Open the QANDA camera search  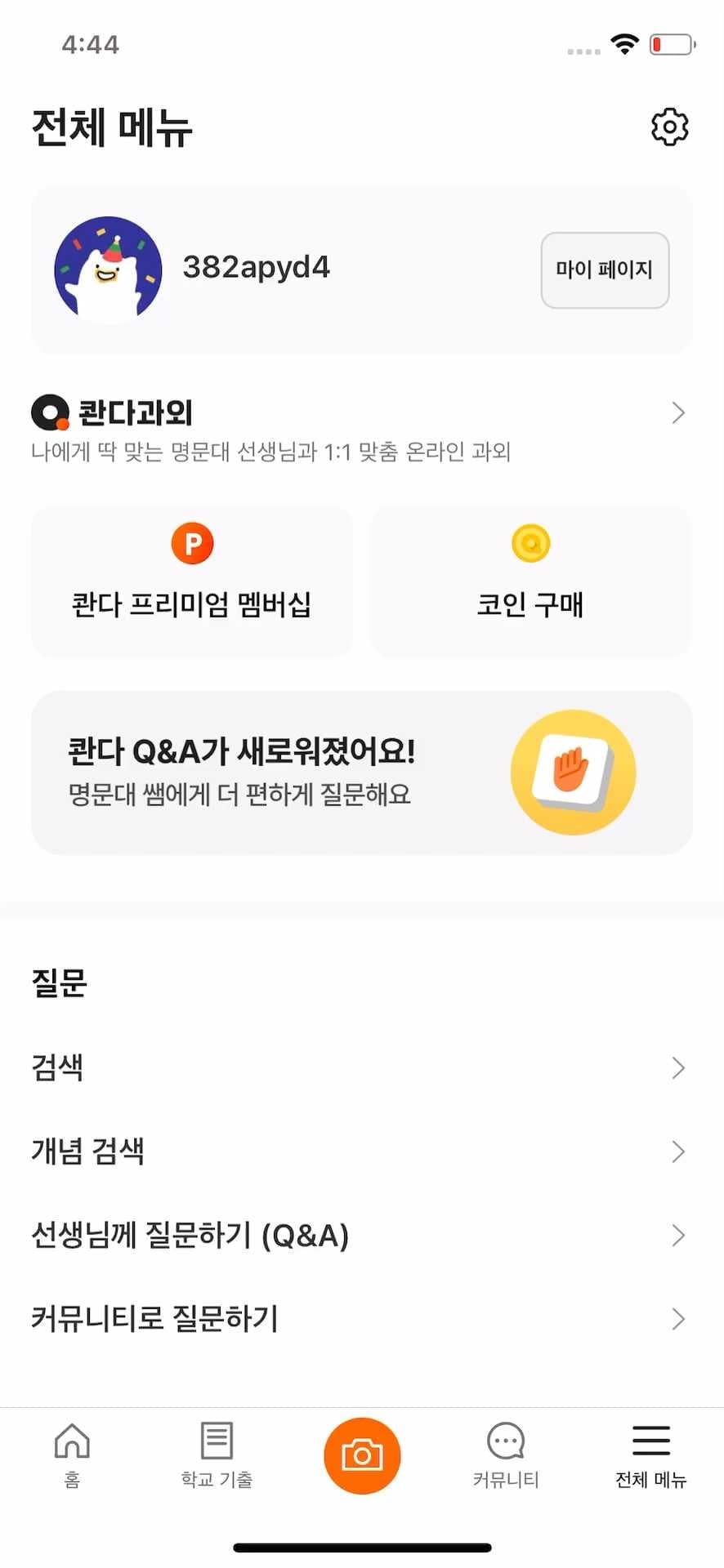[362, 1454]
